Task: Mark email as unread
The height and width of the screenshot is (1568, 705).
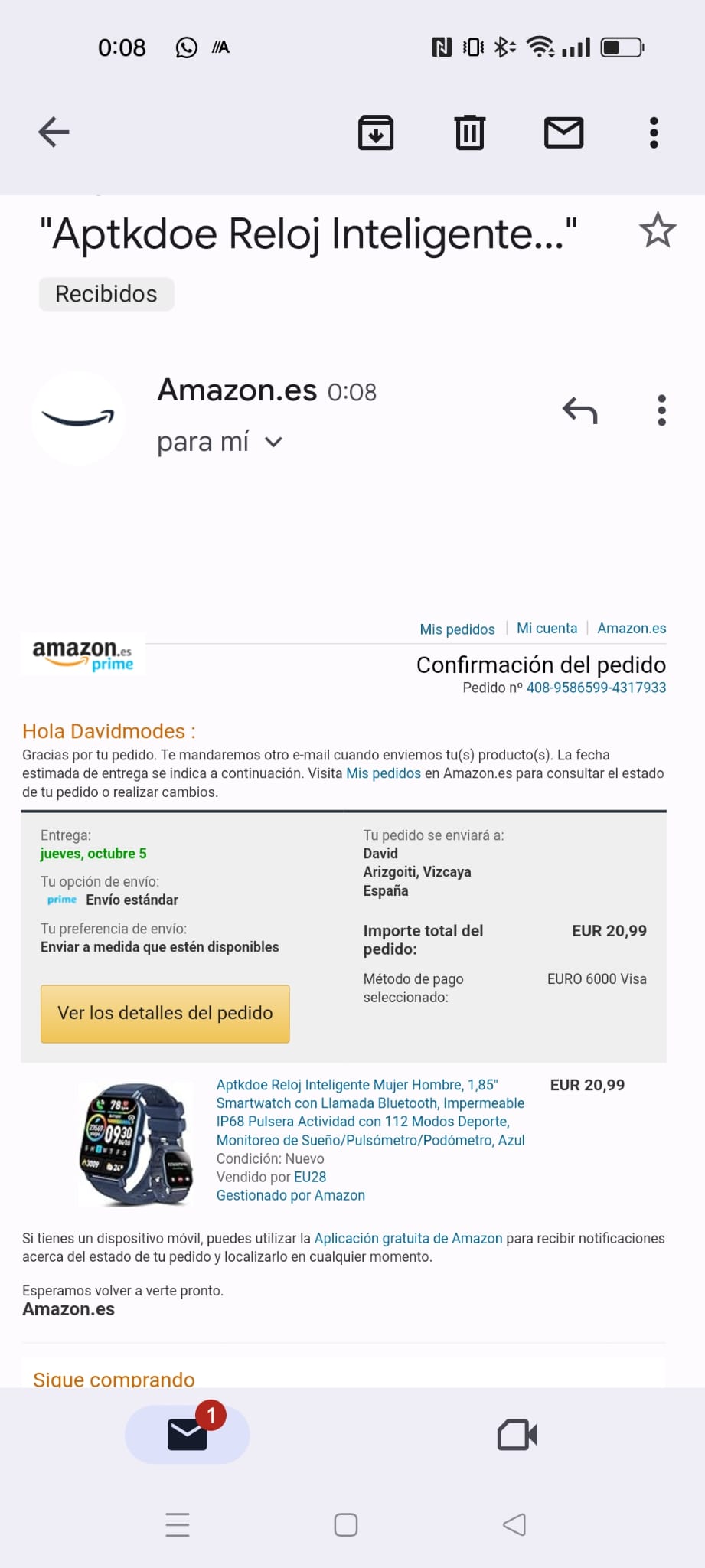Action: click(x=563, y=132)
